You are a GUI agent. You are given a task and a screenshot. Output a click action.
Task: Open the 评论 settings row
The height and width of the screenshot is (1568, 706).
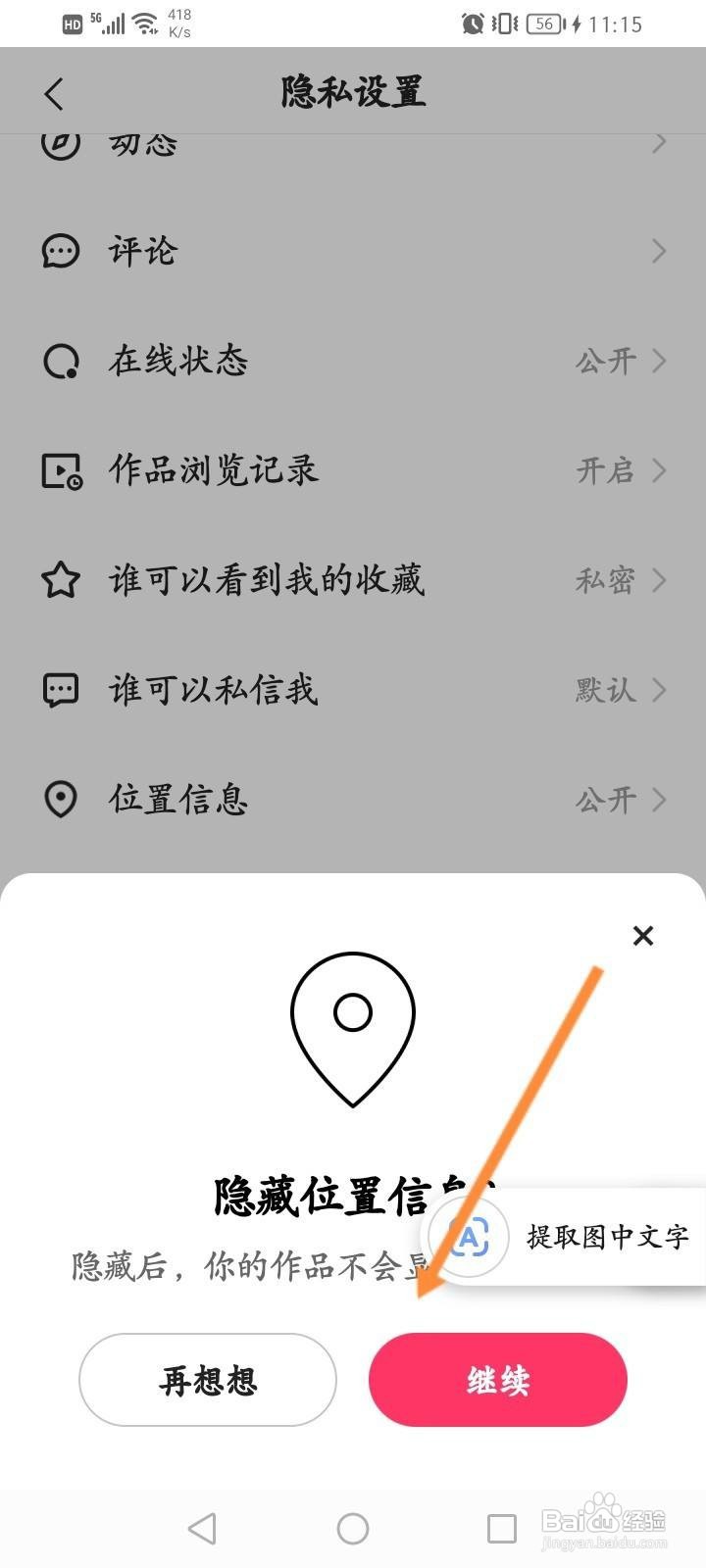(x=353, y=251)
